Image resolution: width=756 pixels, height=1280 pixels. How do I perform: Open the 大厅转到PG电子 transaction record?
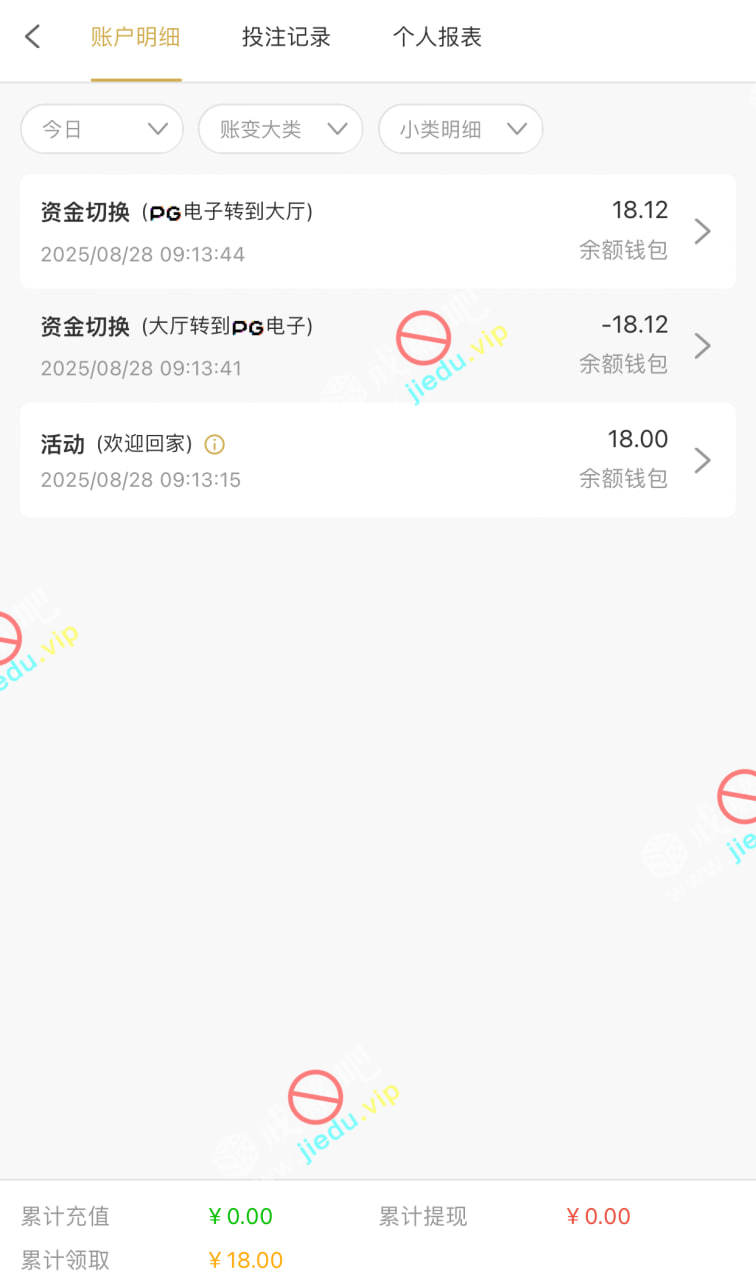point(377,346)
